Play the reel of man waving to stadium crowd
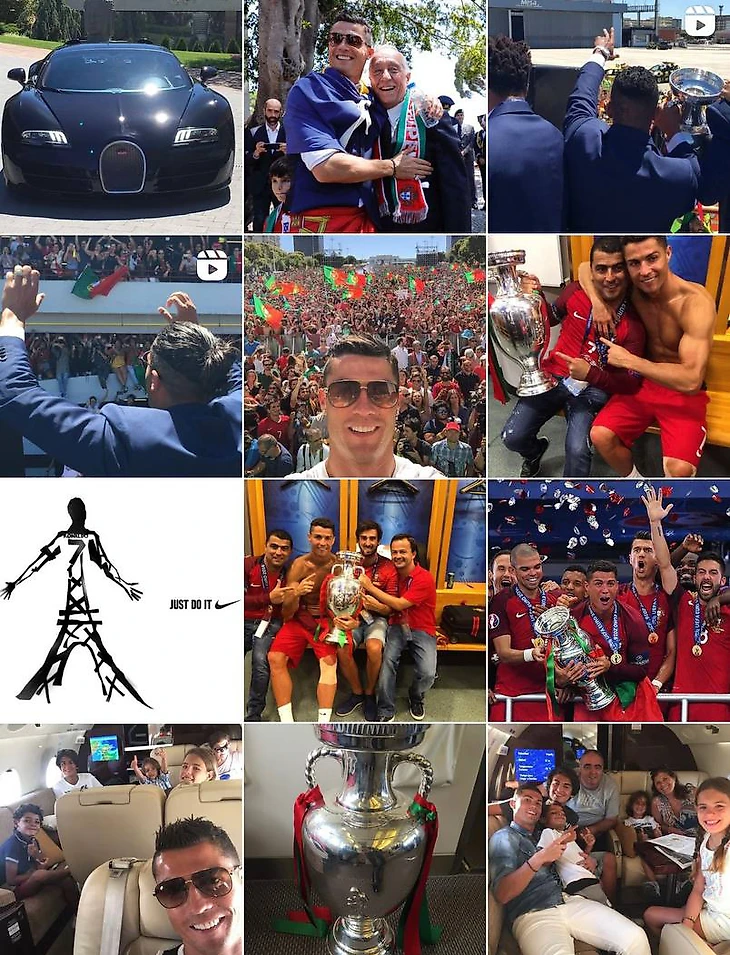This screenshot has width=730, height=955. coord(120,355)
